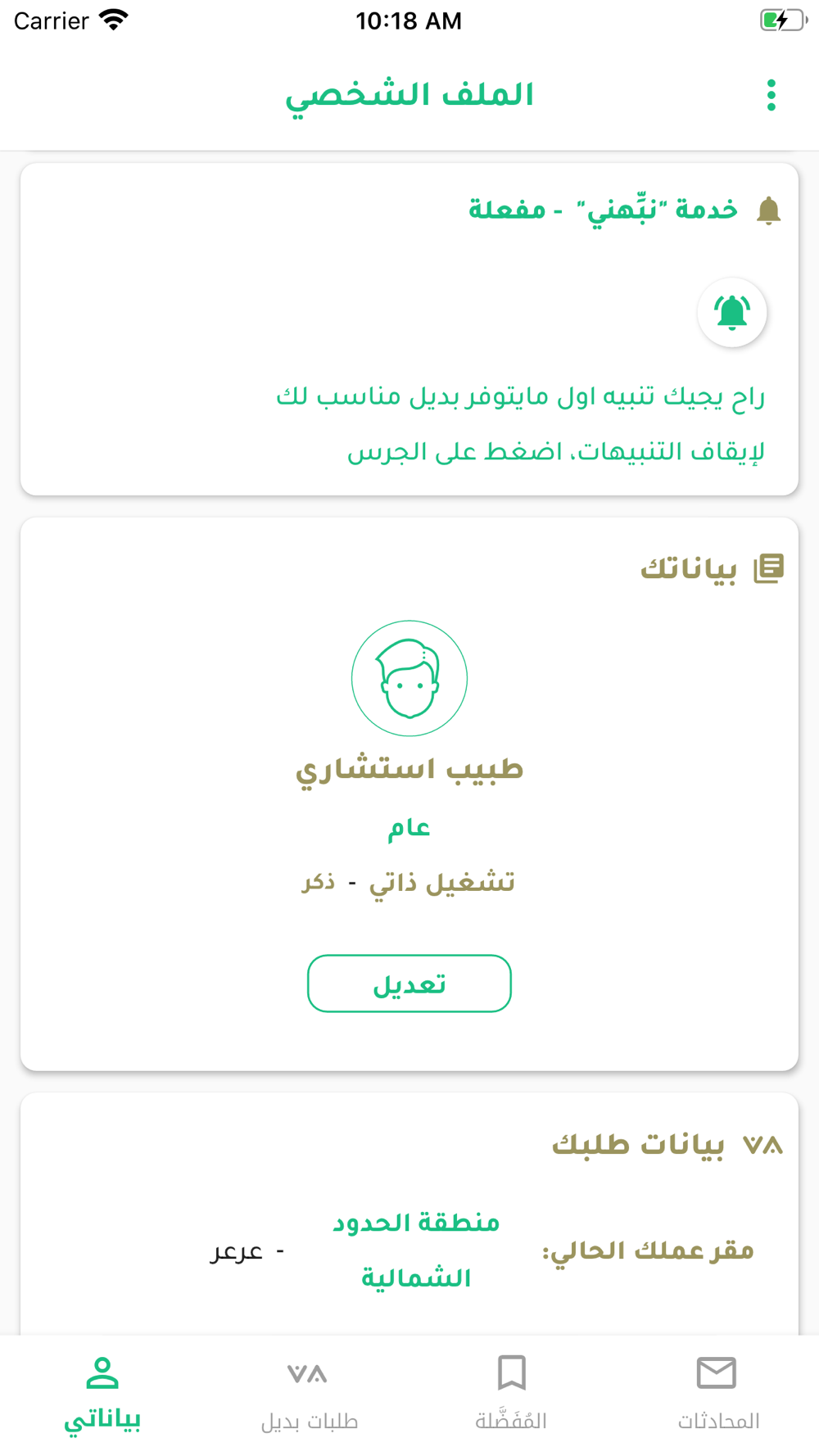Tap the تعديل edit button
Viewport: 819px width, 1456px height.
click(x=409, y=983)
